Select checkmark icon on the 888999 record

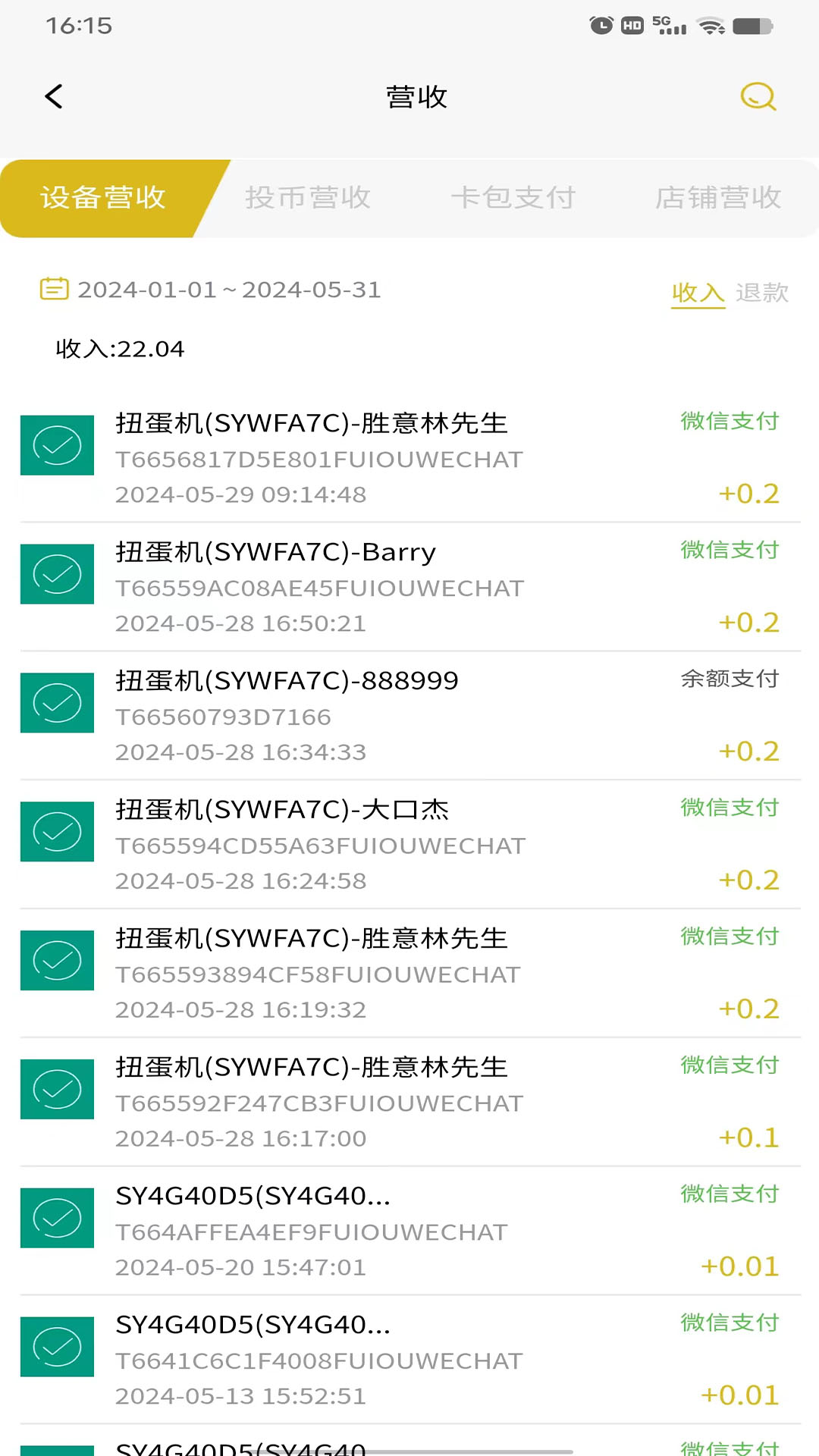[x=57, y=703]
